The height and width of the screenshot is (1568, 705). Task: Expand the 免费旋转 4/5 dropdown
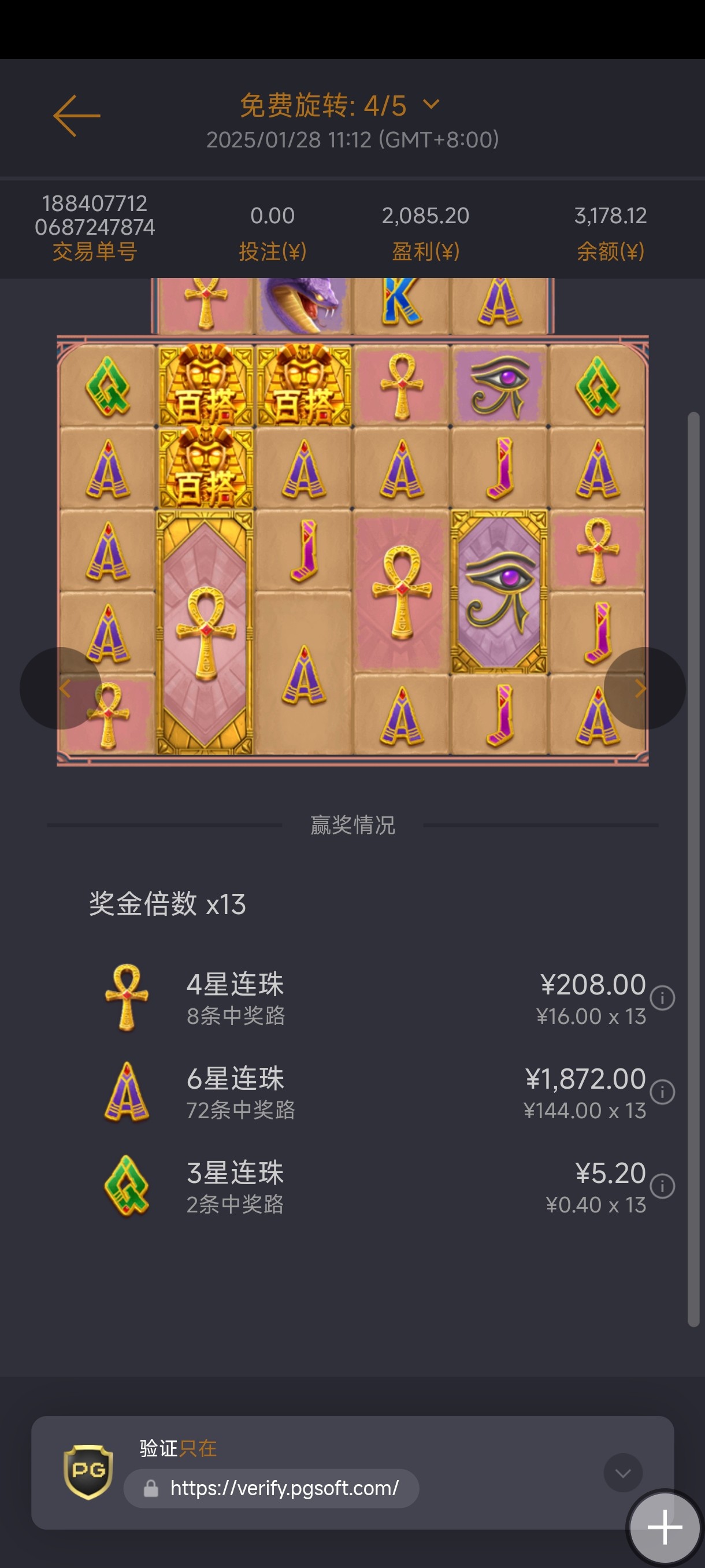[x=431, y=105]
